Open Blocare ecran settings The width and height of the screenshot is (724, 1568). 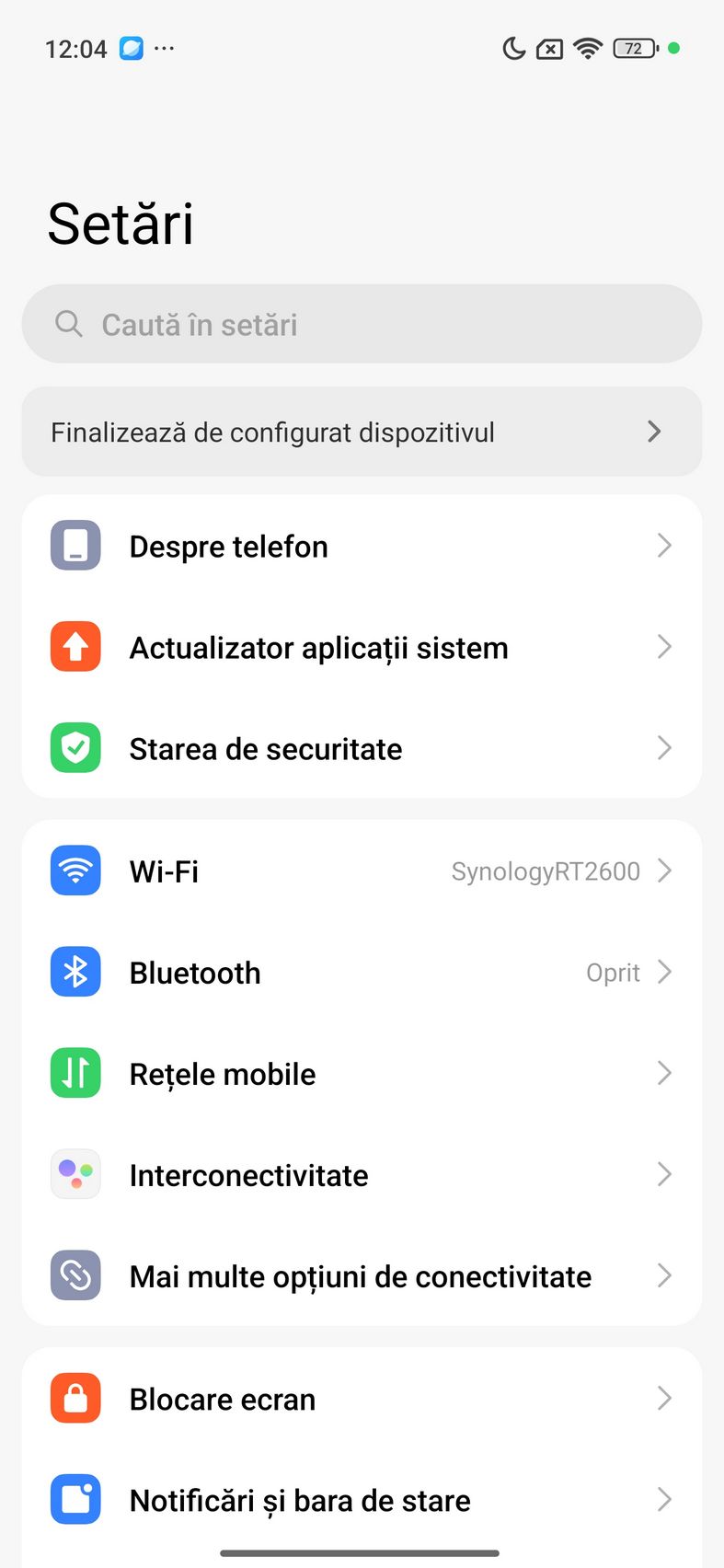point(362,1399)
